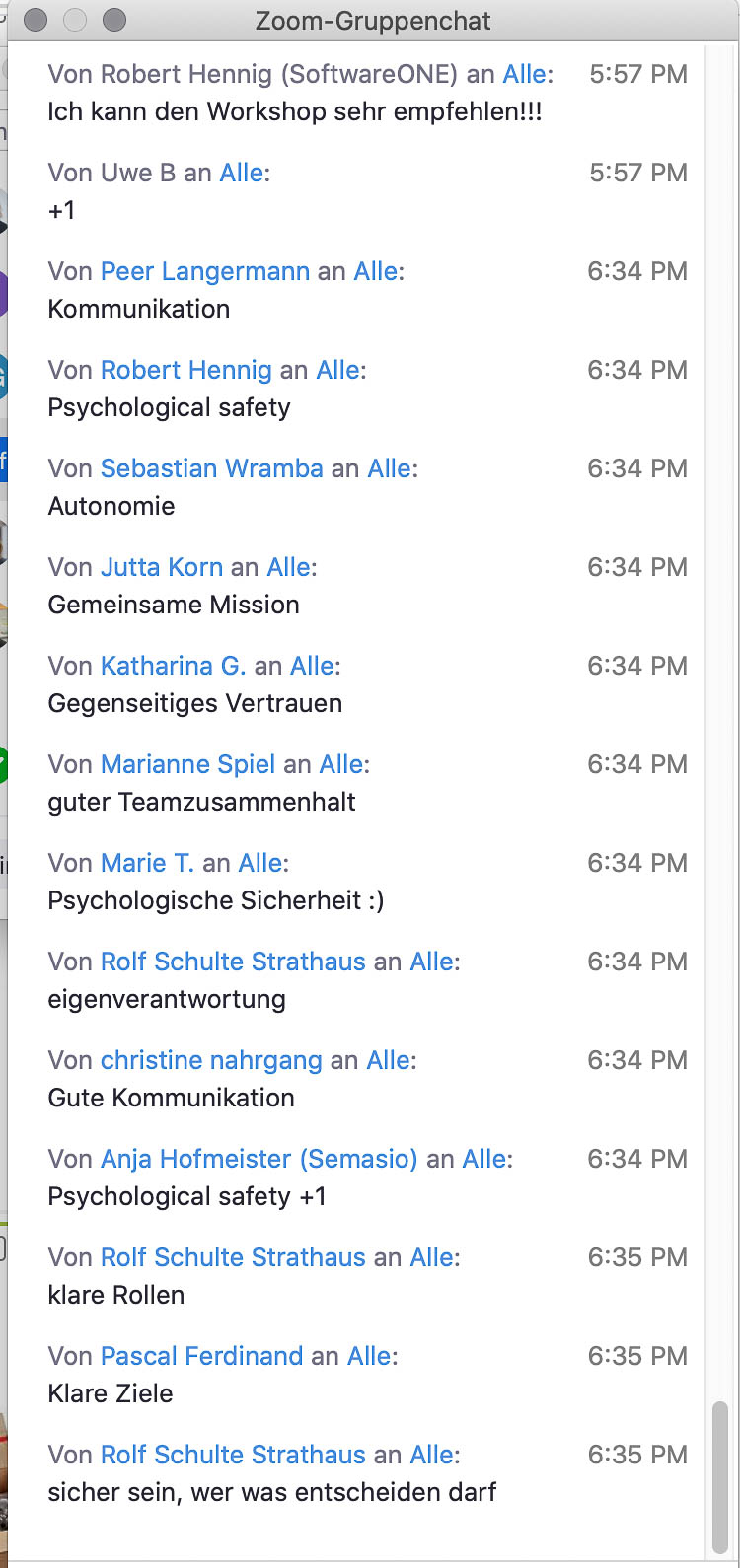Select Robert Hennig above Psychological safety message

(x=186, y=370)
